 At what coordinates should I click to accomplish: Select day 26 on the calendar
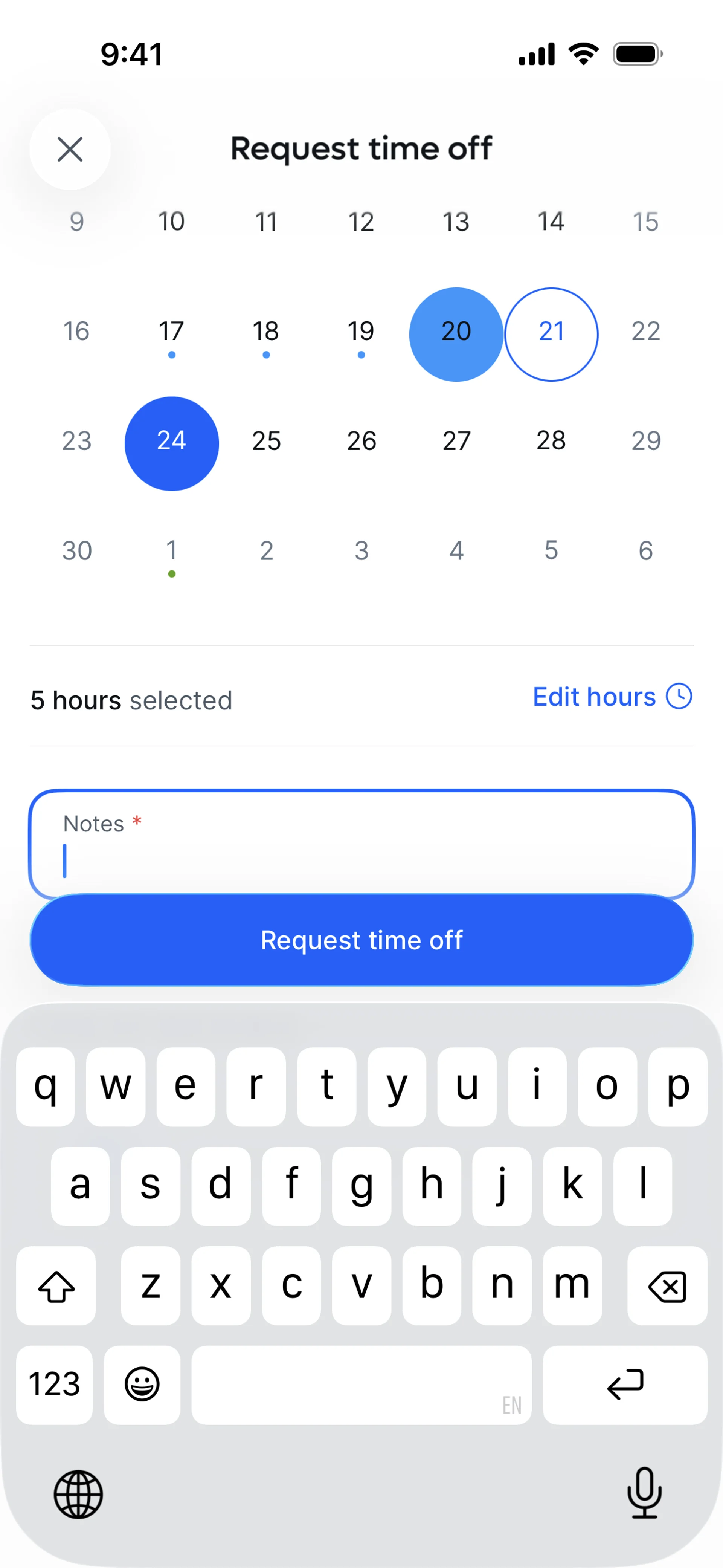click(x=361, y=441)
